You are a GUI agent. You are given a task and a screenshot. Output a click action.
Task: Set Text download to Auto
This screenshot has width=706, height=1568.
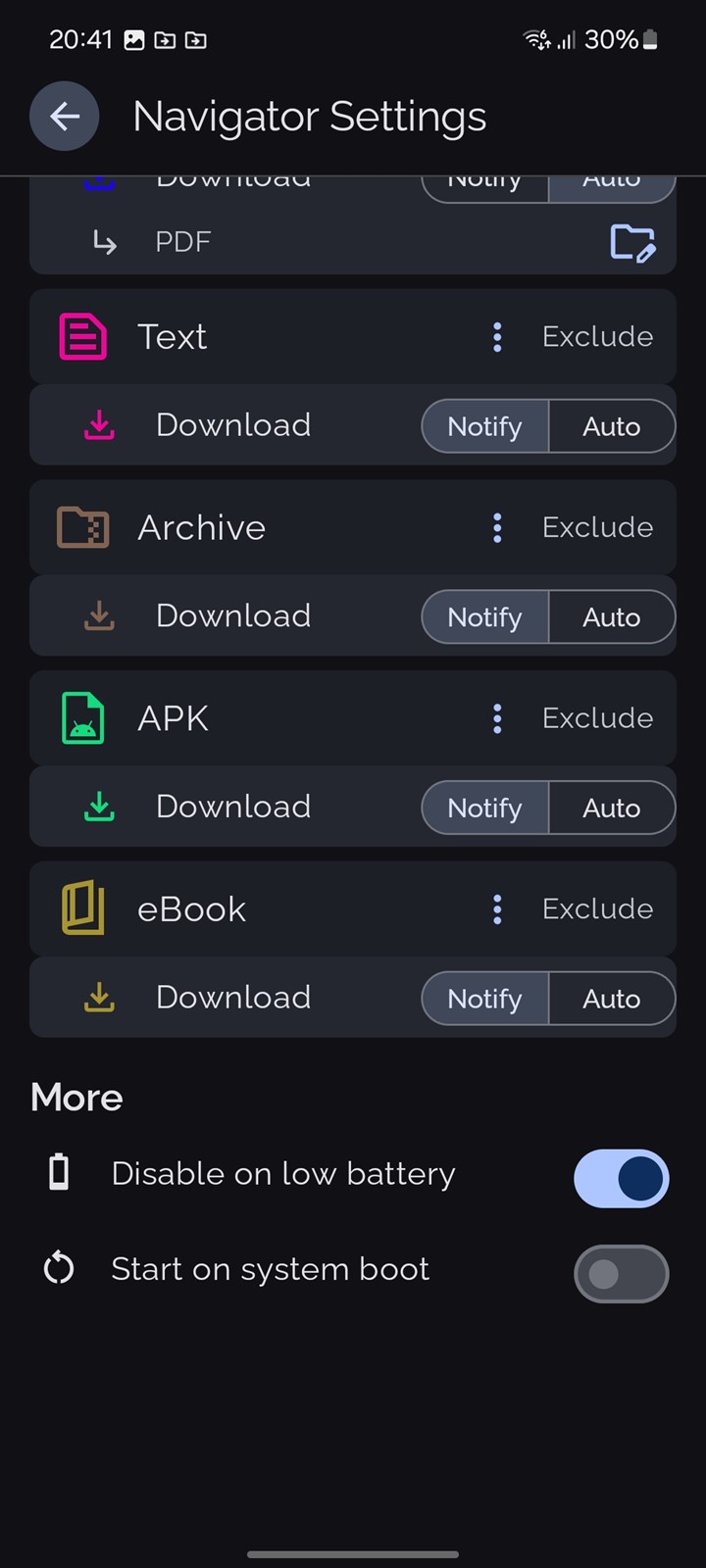coord(612,426)
